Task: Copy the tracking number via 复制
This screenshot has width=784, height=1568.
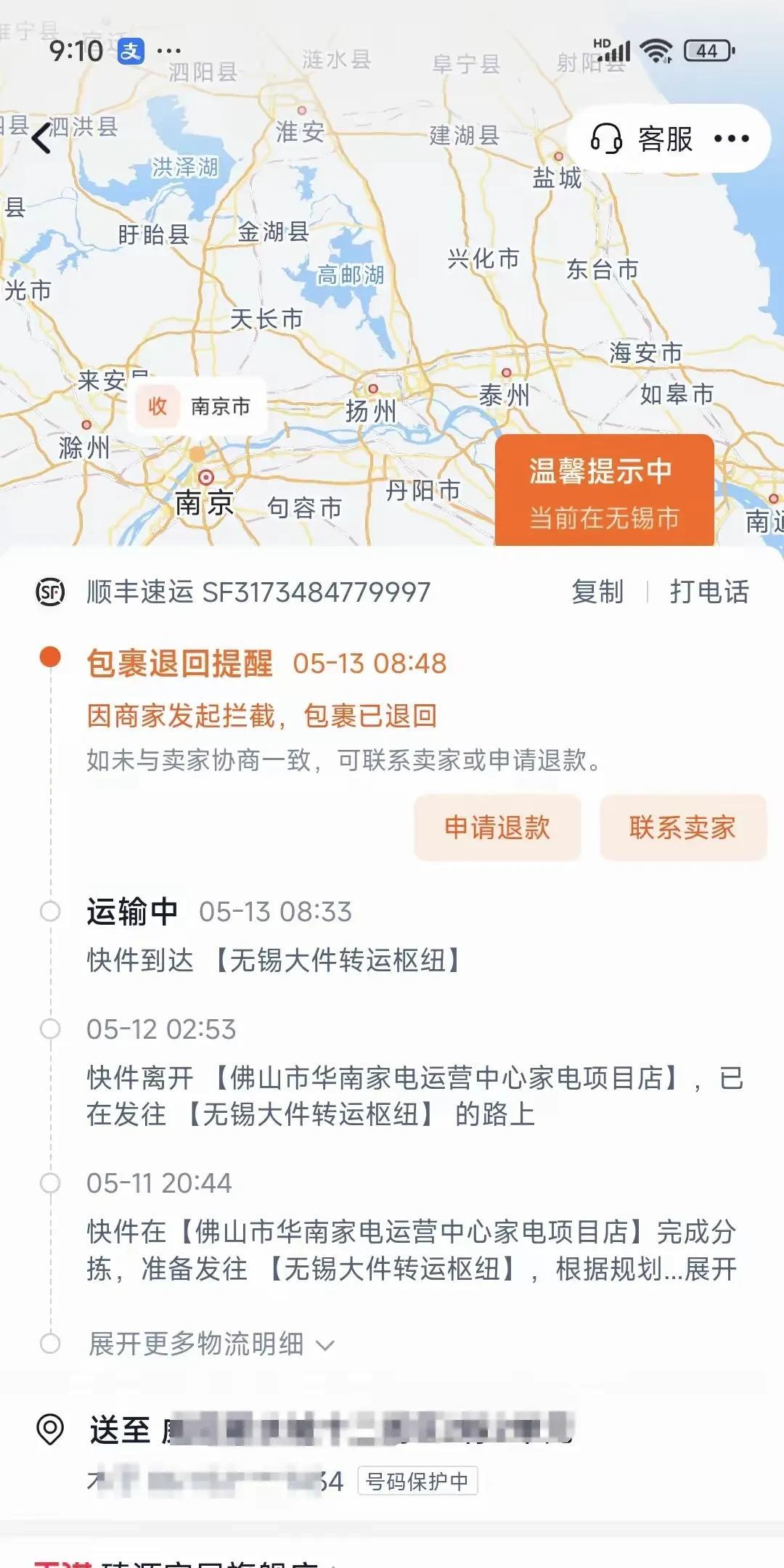Action: click(x=597, y=592)
